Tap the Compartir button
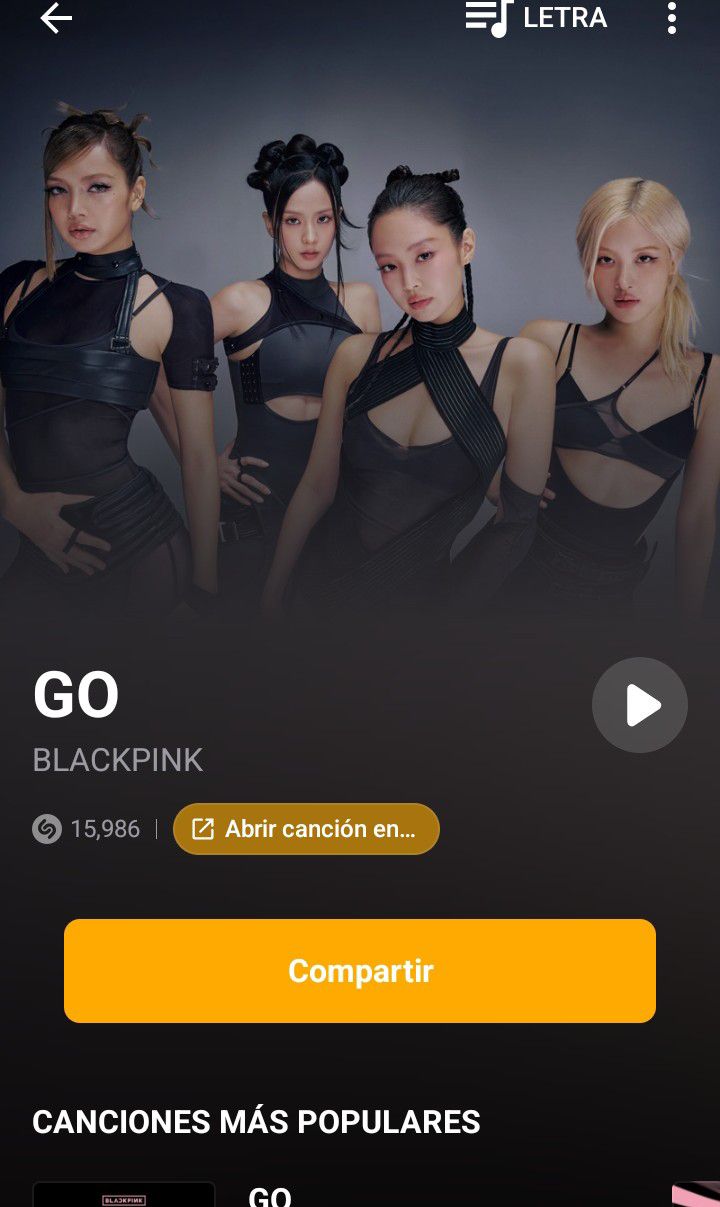The image size is (720, 1207). click(360, 971)
